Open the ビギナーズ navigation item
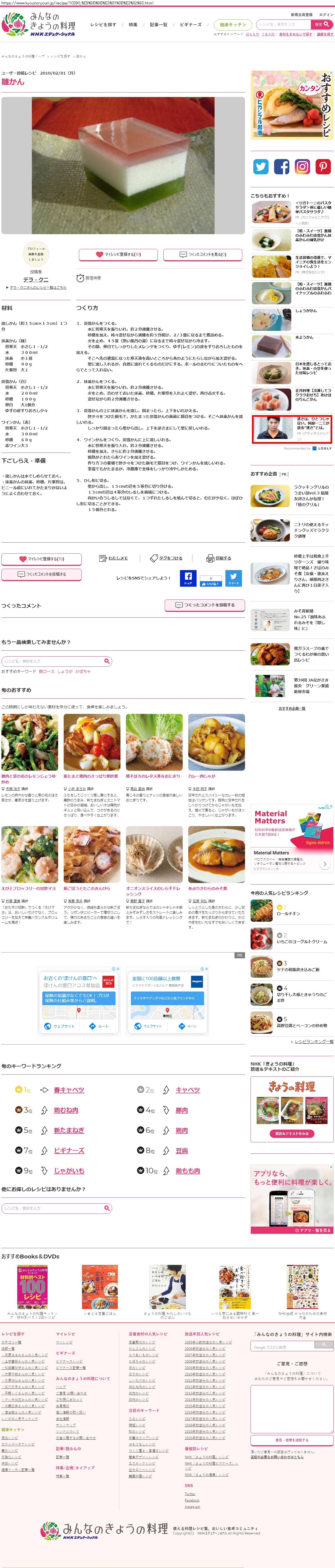Screen dimensions: 335x1568 (190, 25)
